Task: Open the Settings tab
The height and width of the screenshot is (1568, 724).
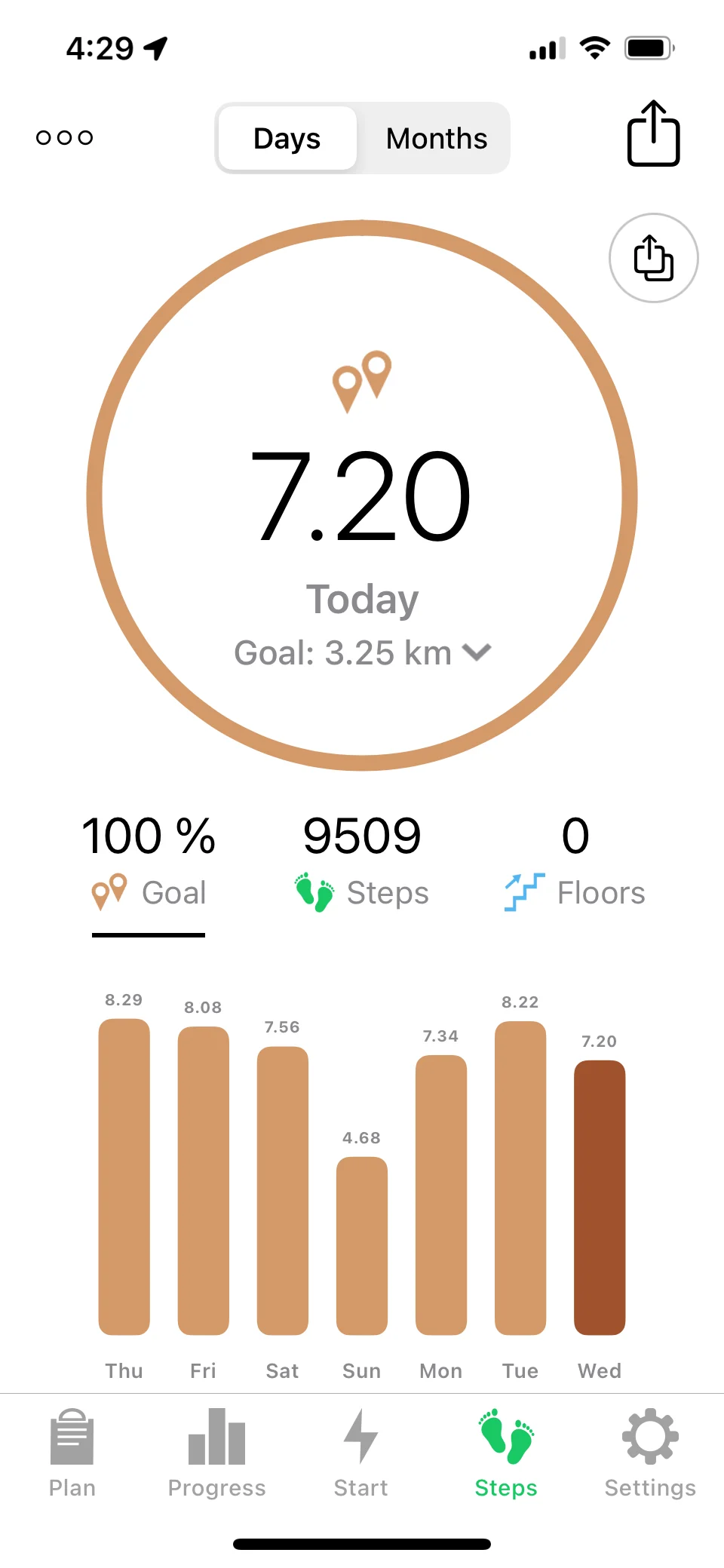Action: [x=650, y=1453]
